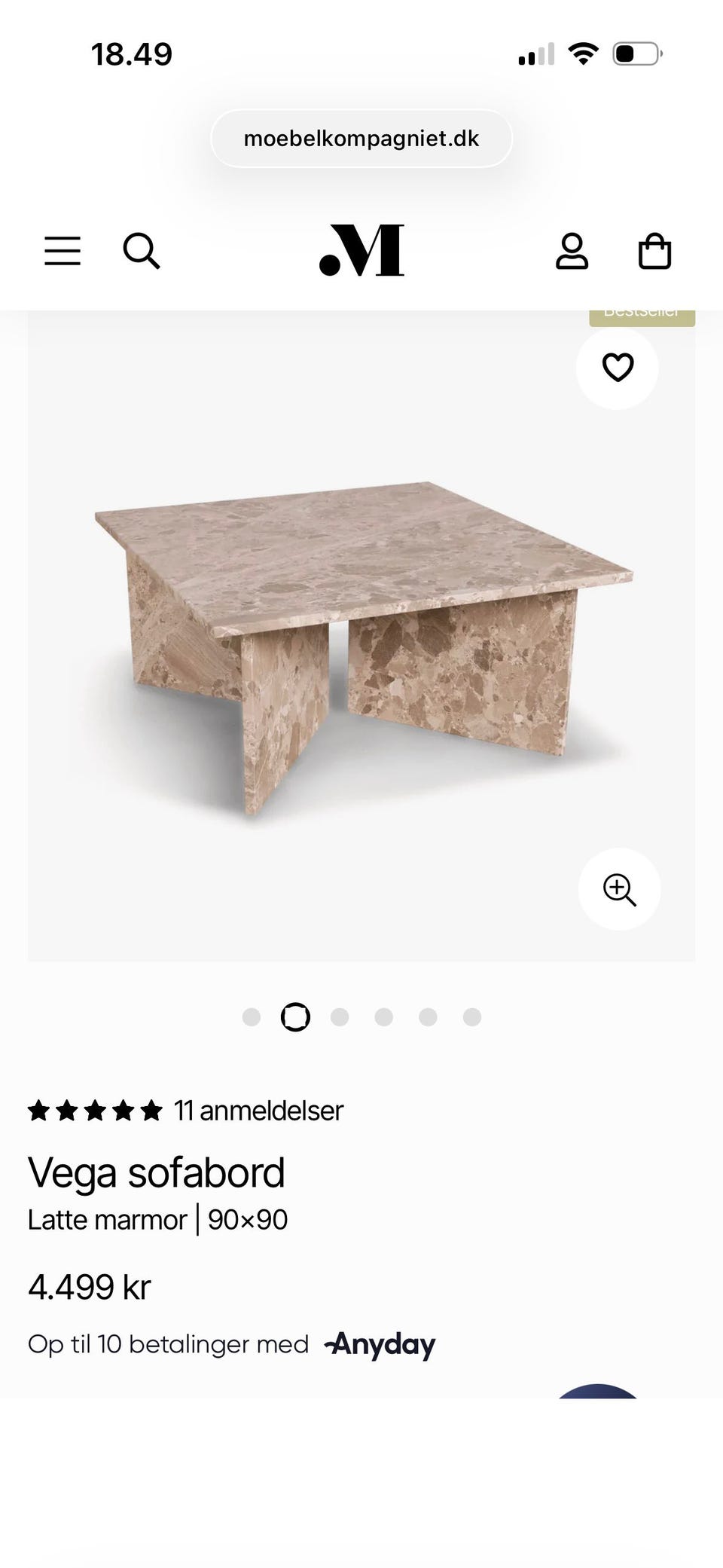This screenshot has height=1568, width=723.
Task: Select the last carousel image dot
Action: (472, 1016)
